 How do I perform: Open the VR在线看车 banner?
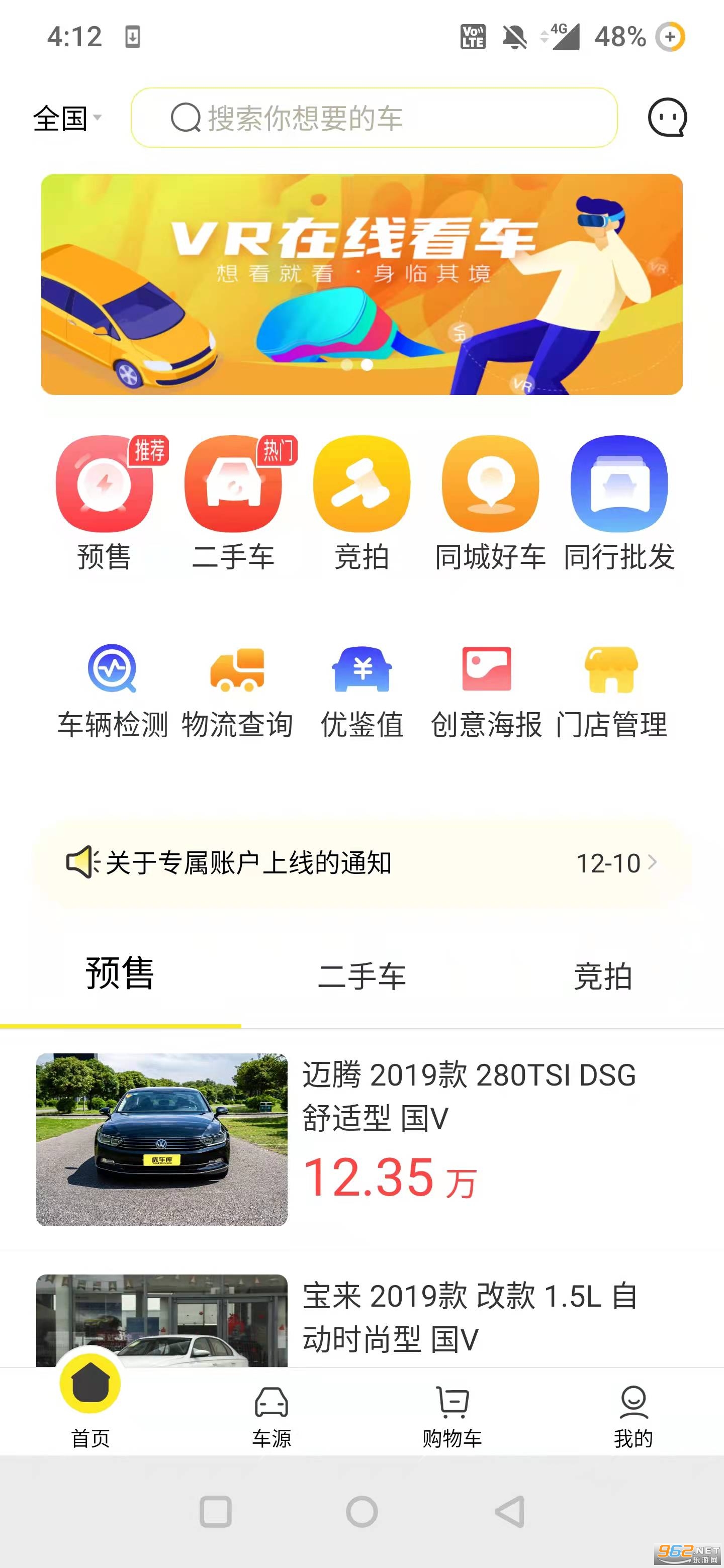pos(361,284)
